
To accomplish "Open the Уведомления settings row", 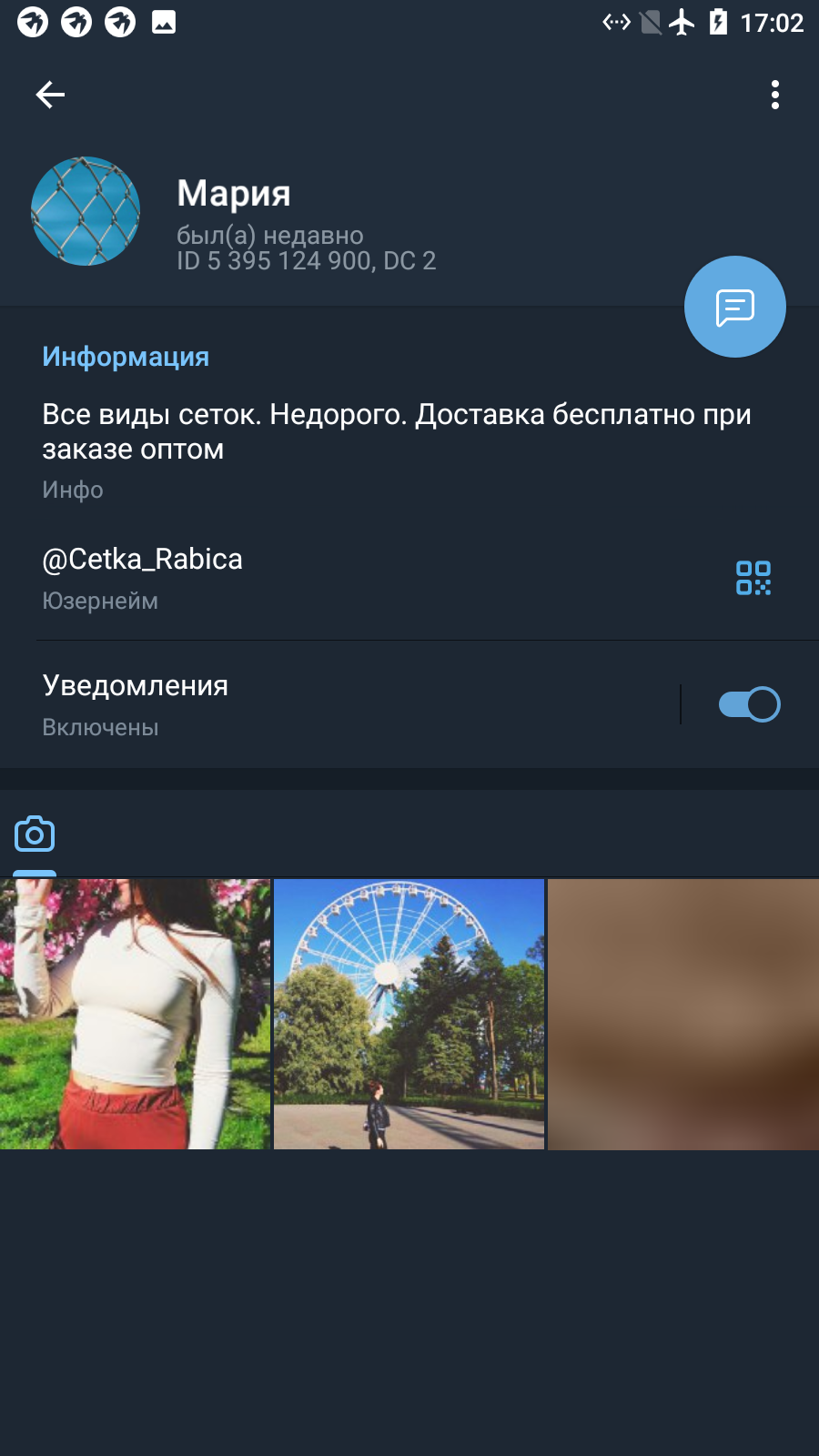I will tap(340, 704).
